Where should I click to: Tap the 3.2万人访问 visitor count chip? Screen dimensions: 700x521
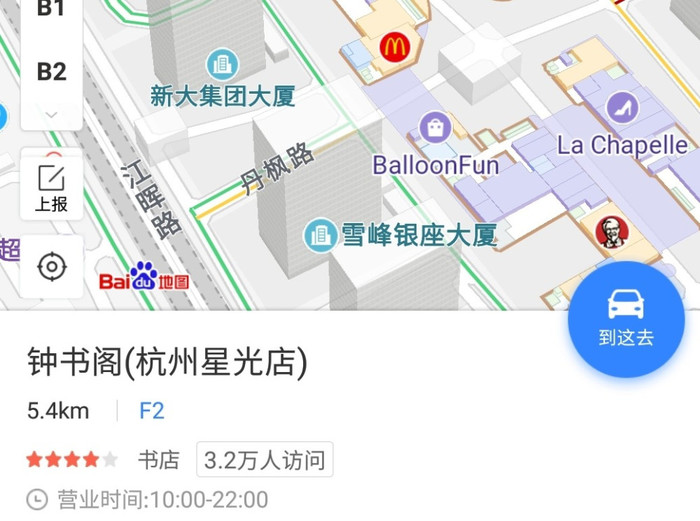(265, 460)
